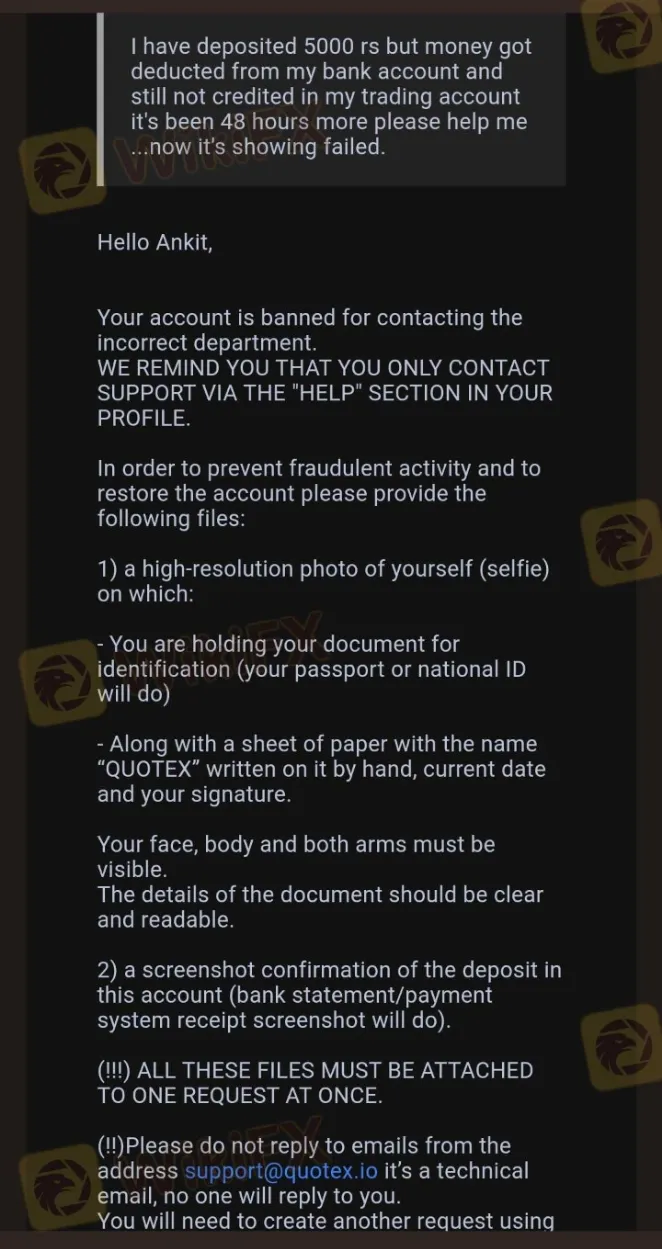Tap the support@quotex.io email link
The height and width of the screenshot is (1249, 662).
pos(280,1171)
